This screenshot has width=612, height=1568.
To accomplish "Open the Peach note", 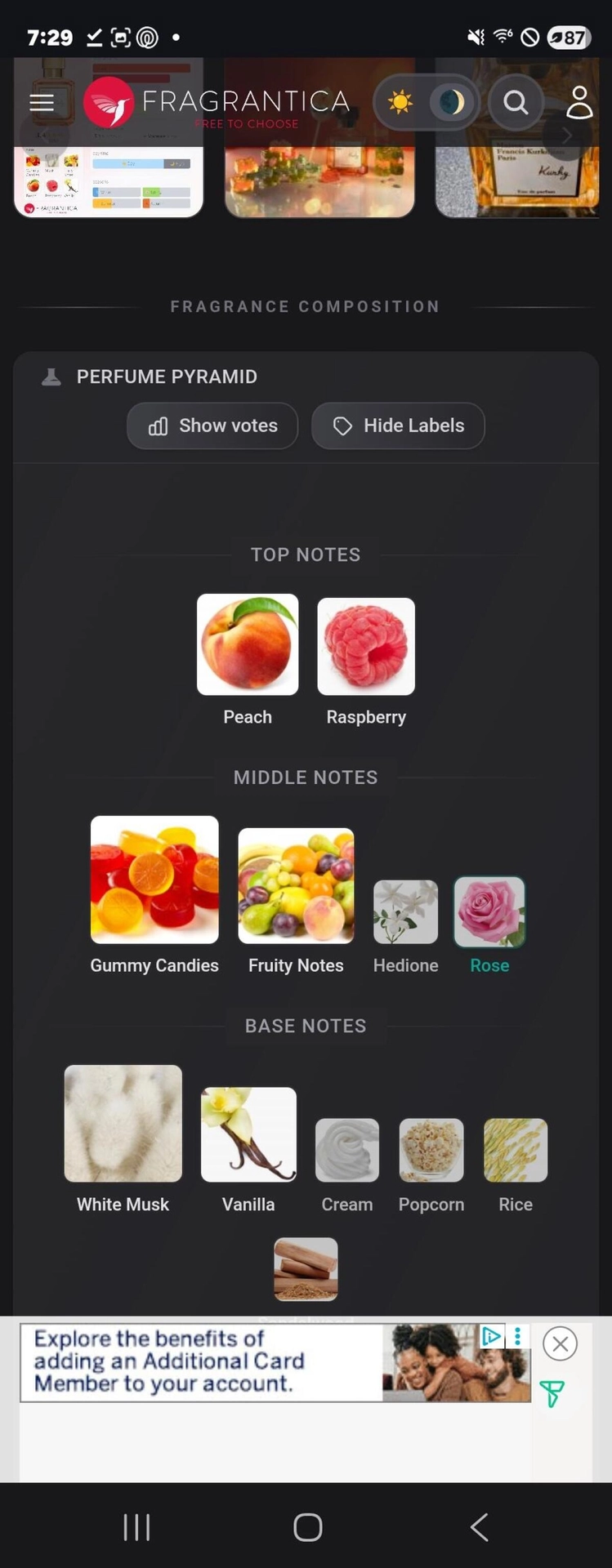I will (248, 645).
